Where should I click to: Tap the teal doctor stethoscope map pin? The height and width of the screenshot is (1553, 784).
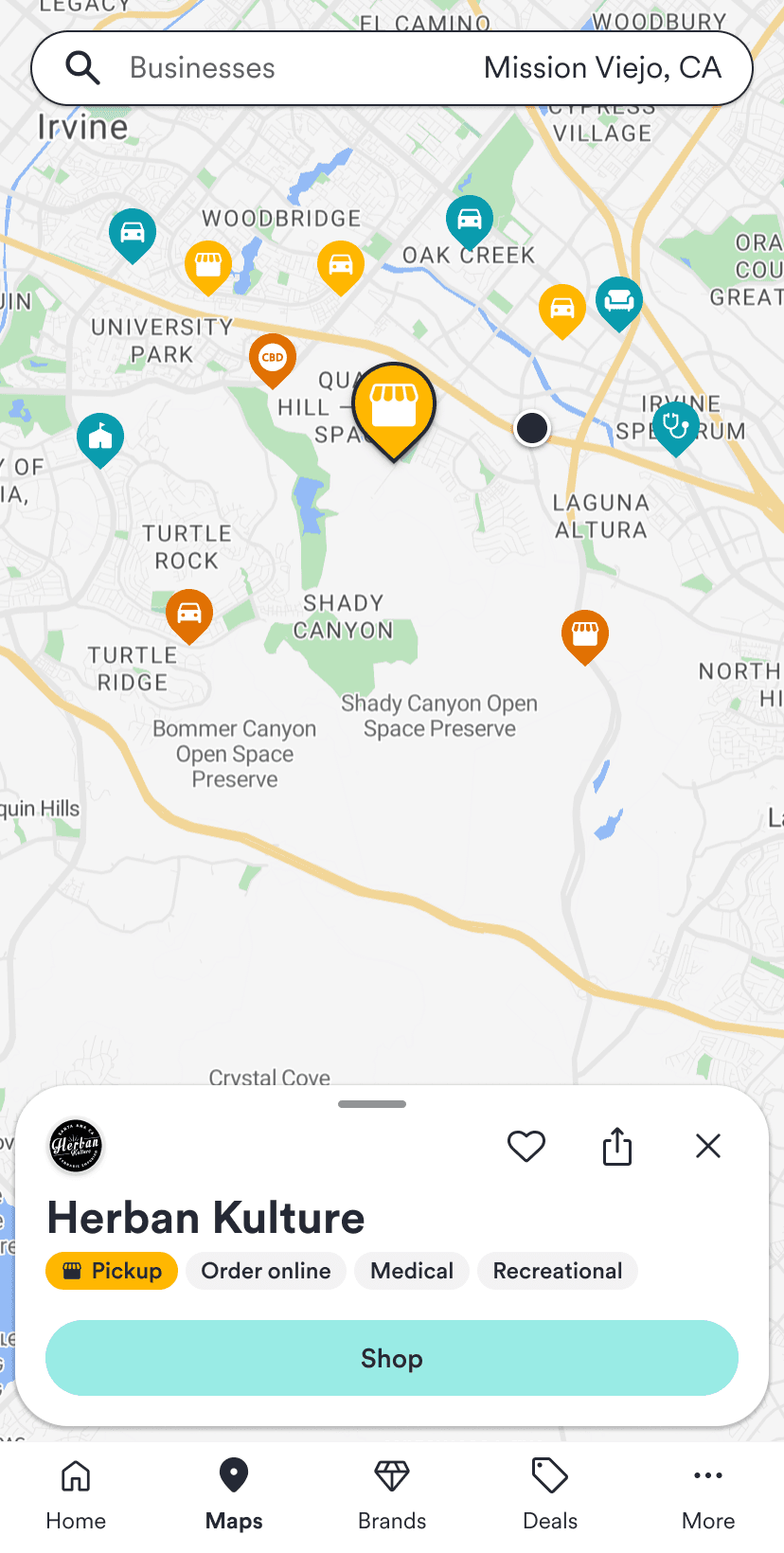click(676, 428)
